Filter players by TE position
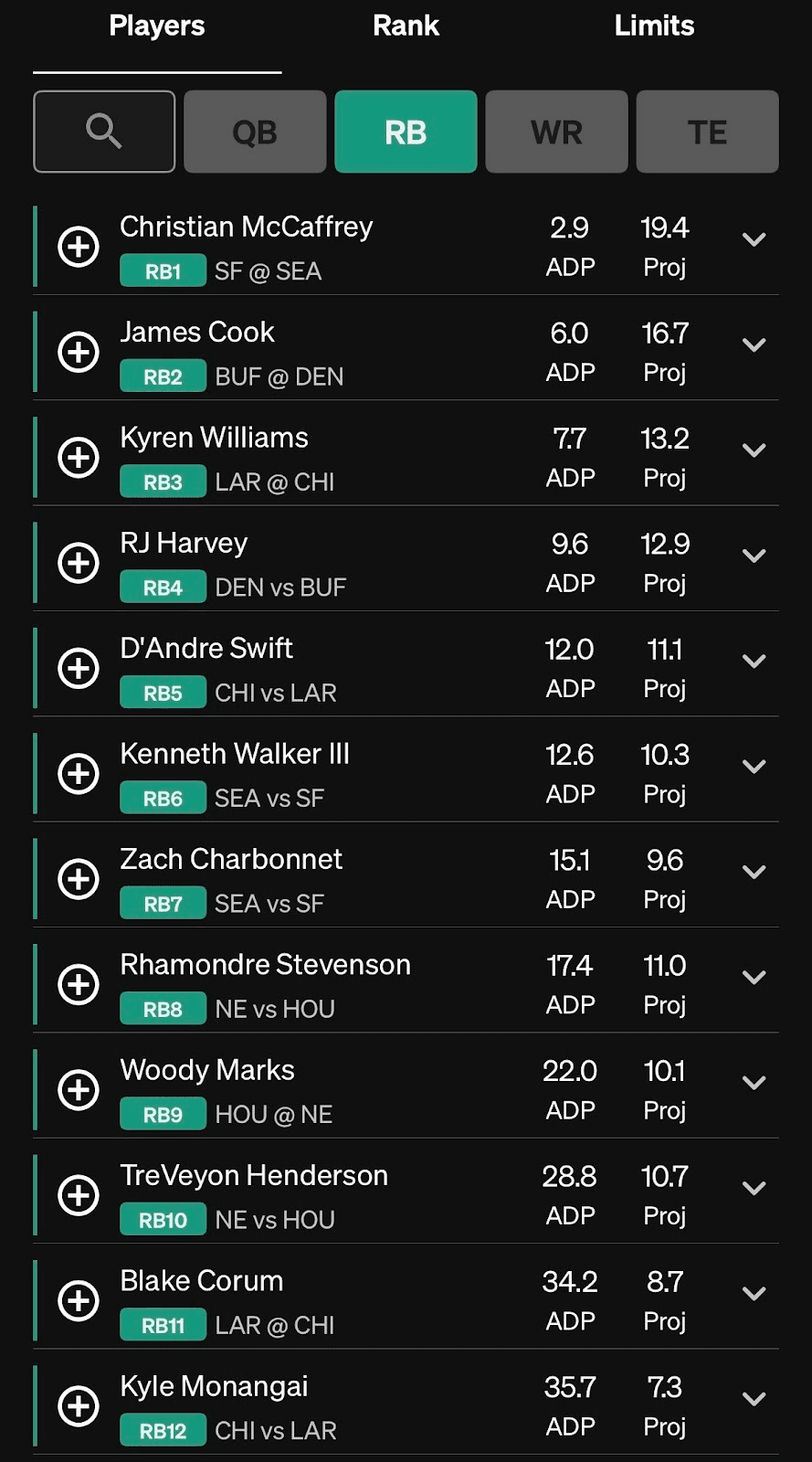The image size is (812, 1462). tap(707, 132)
